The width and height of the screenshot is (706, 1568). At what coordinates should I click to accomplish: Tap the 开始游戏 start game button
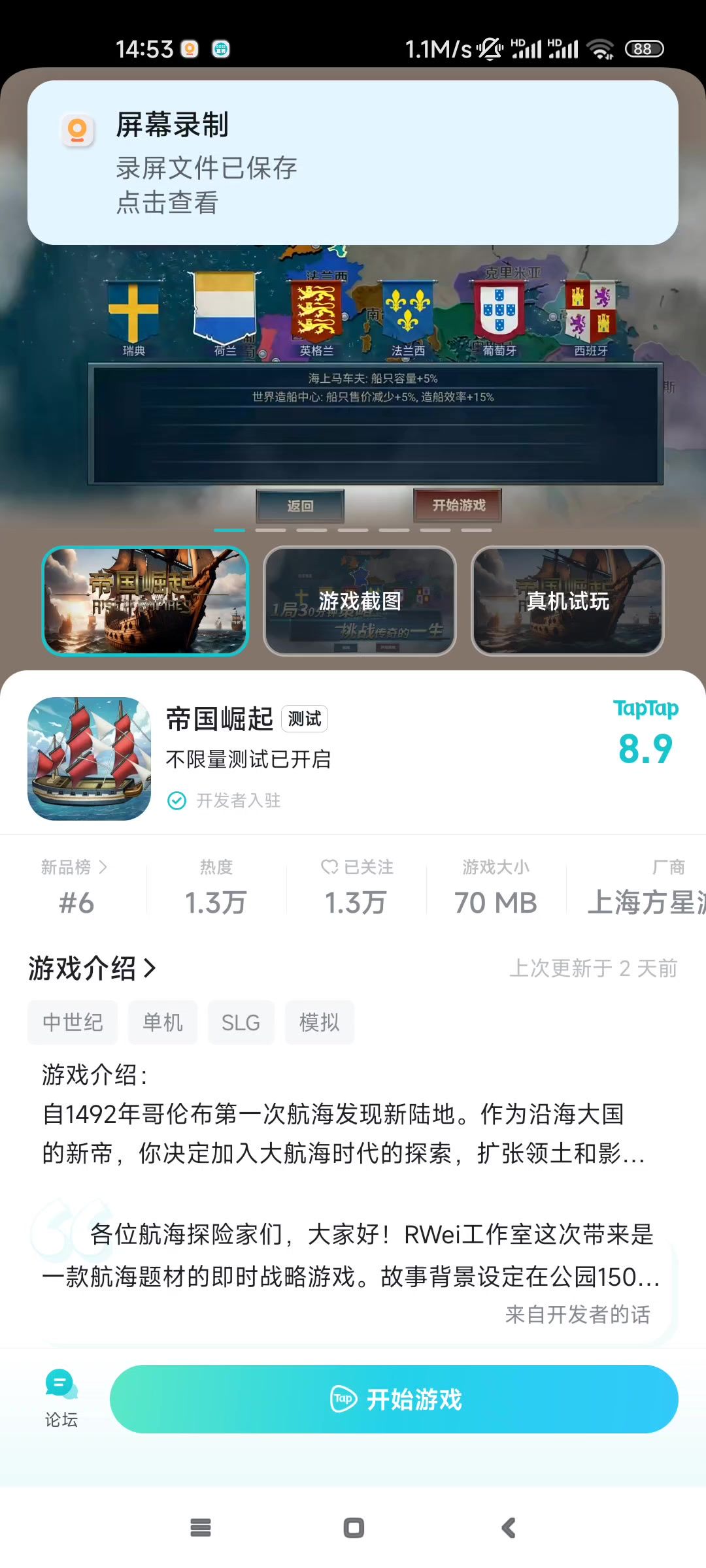[x=394, y=1399]
